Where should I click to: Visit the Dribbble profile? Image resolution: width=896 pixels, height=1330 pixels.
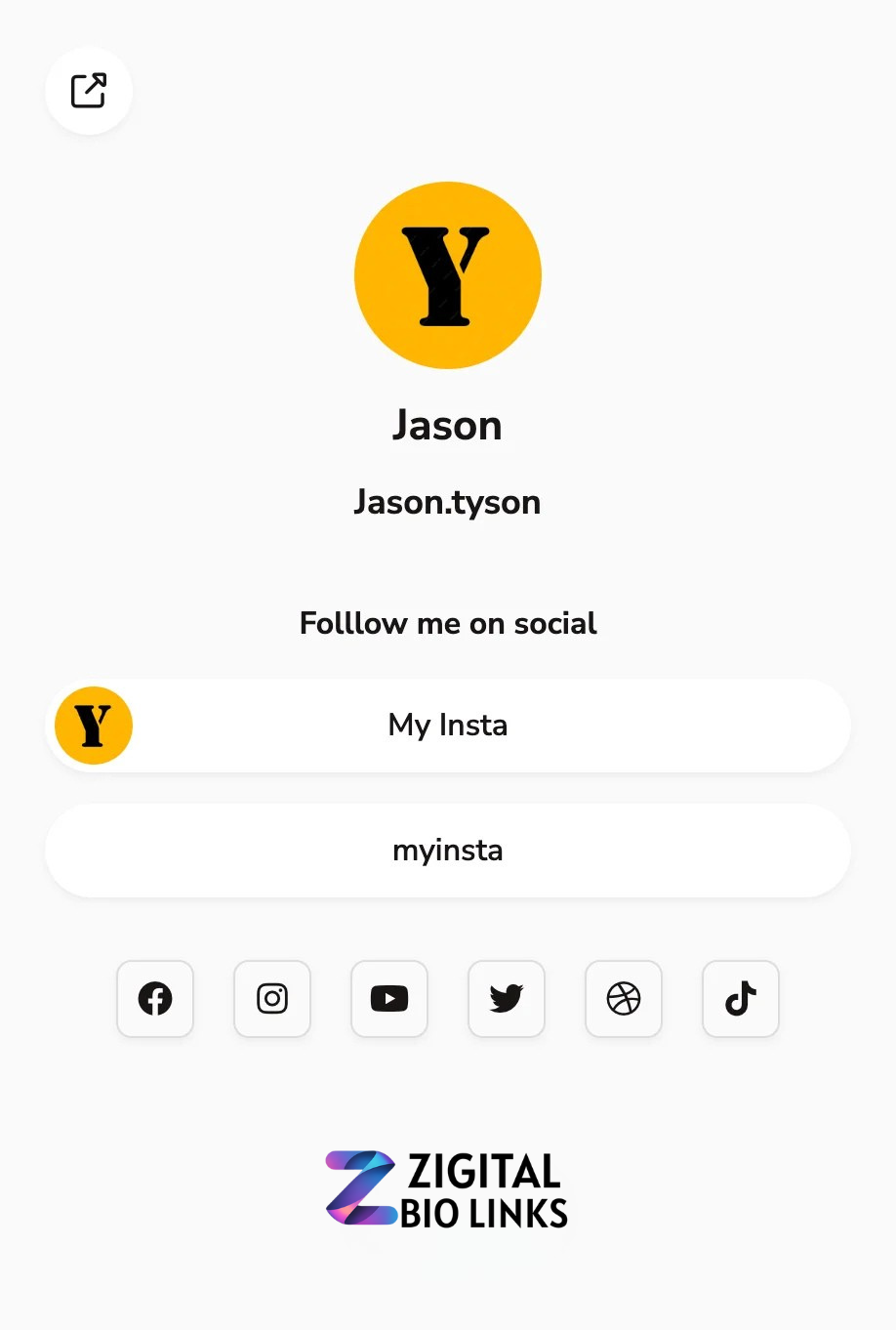click(x=624, y=999)
